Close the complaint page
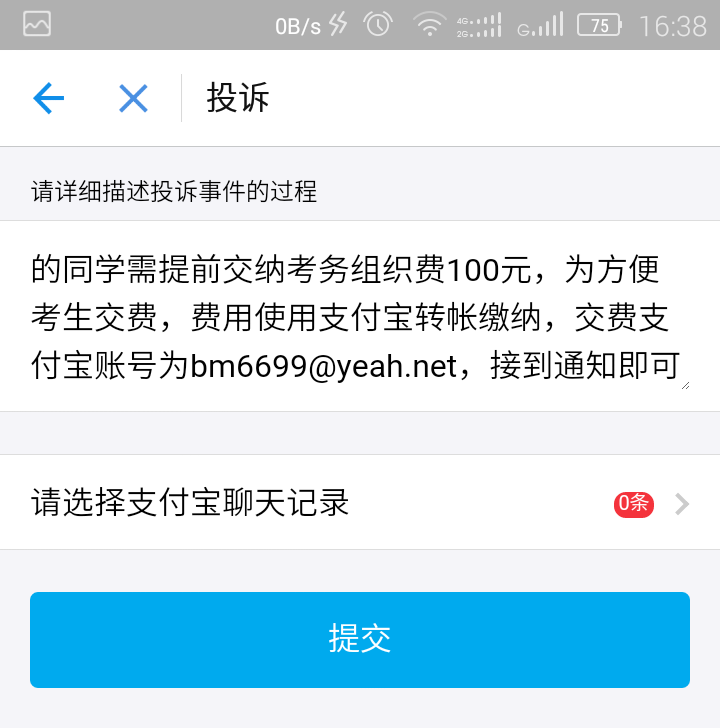This screenshot has width=720, height=728. [x=133, y=98]
